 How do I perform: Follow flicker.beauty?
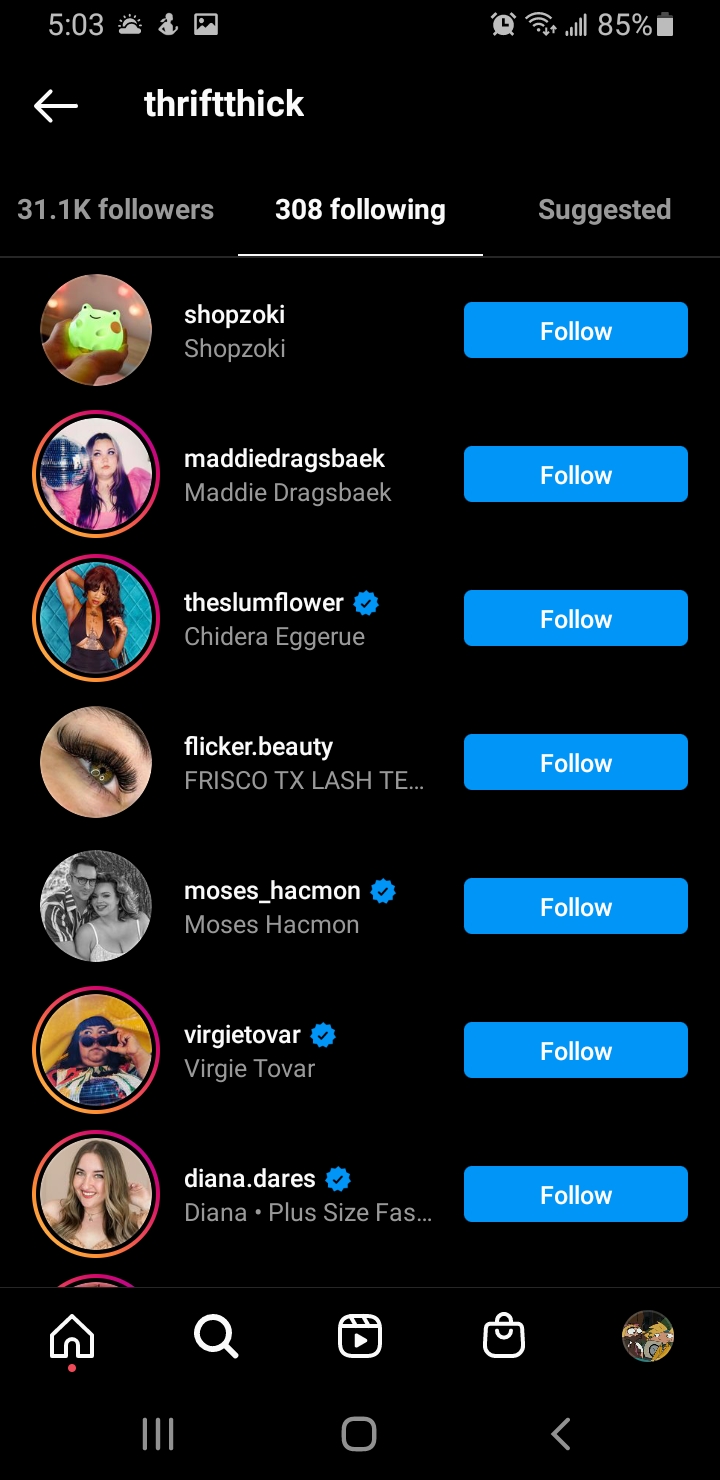pos(576,762)
